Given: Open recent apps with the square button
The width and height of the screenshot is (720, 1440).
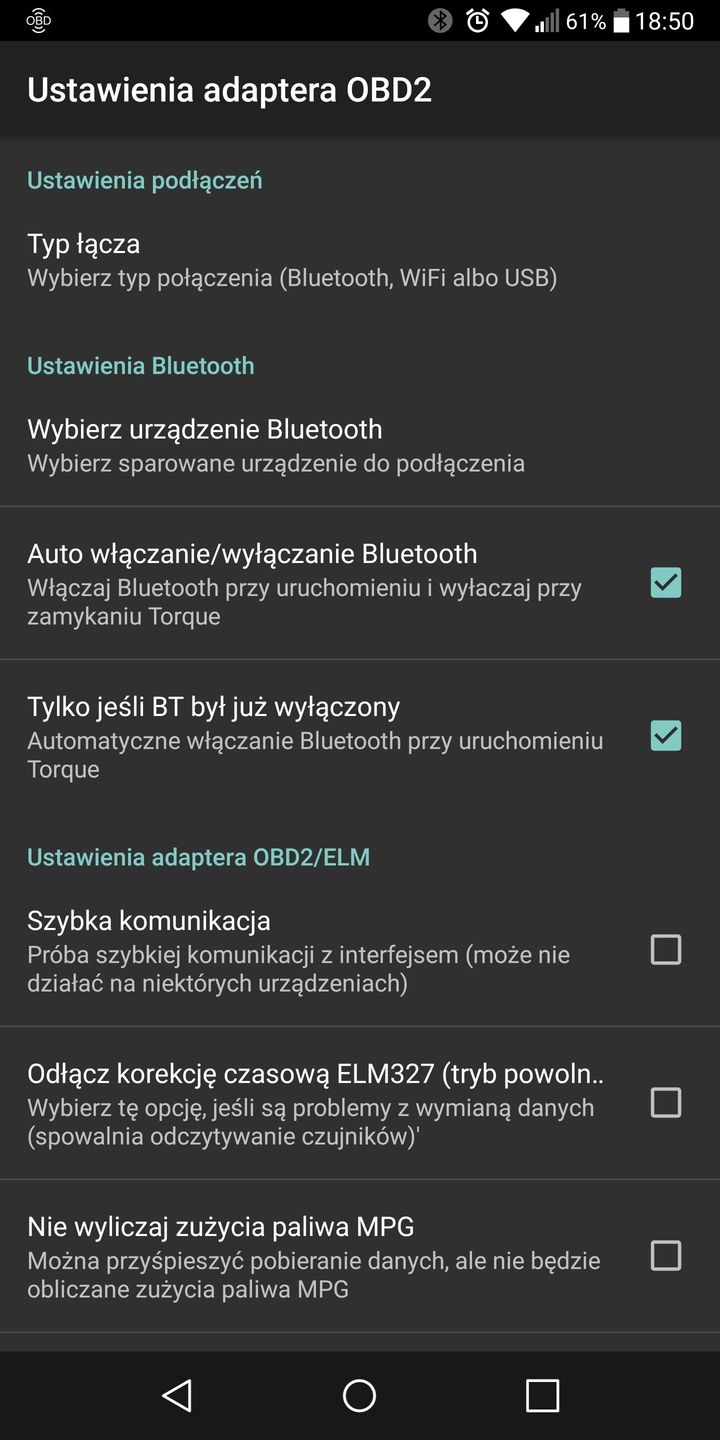Looking at the screenshot, I should pyautogui.click(x=541, y=1395).
